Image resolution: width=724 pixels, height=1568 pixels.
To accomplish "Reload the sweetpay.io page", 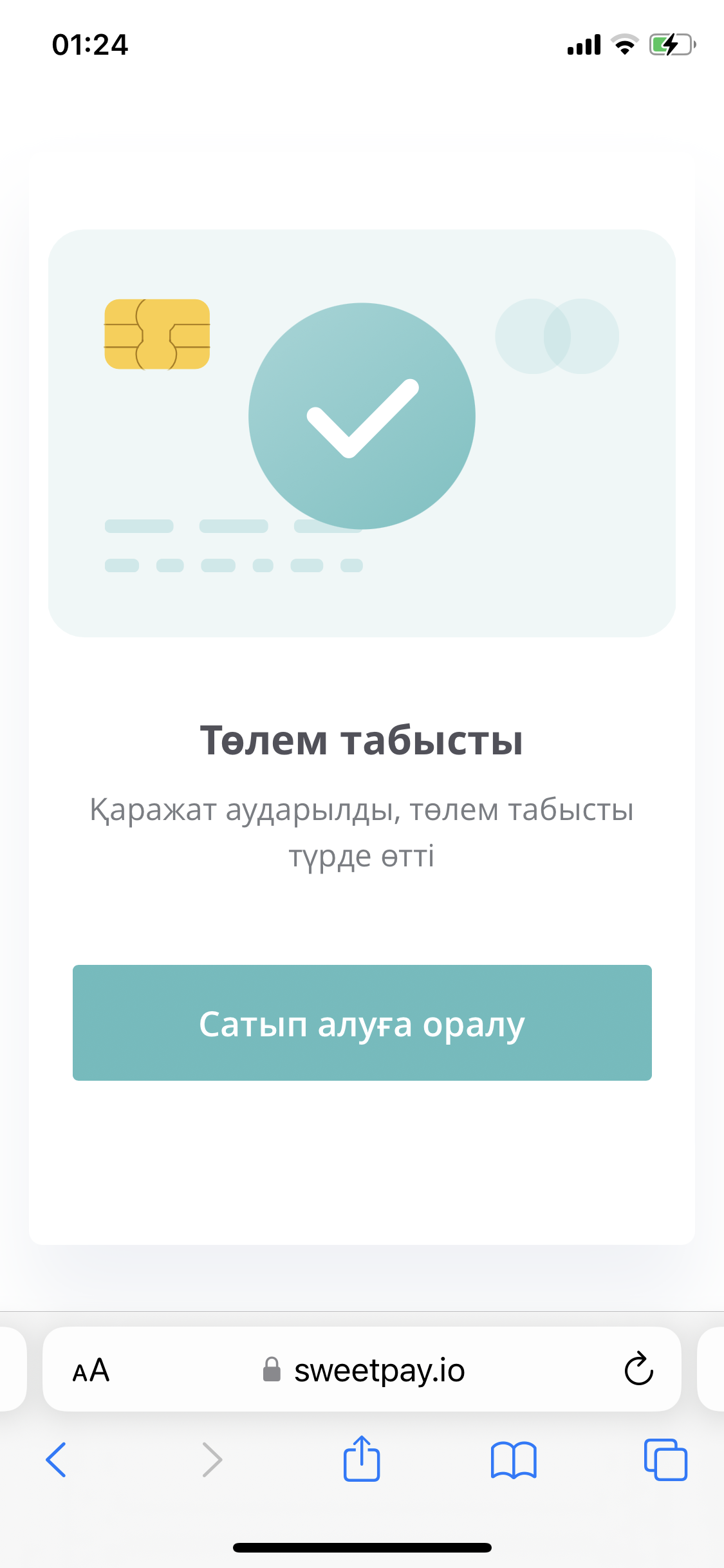I will (638, 1368).
